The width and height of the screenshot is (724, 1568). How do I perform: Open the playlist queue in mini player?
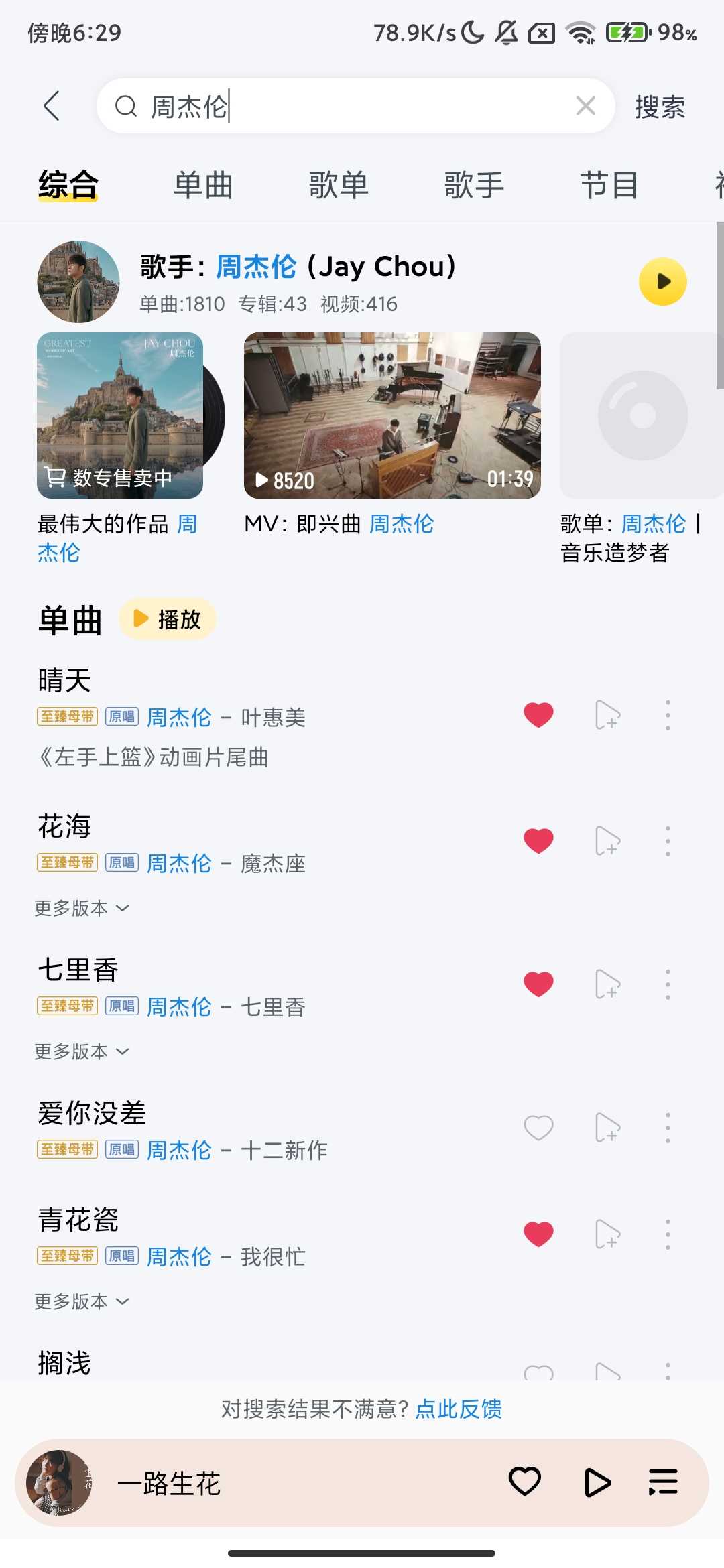(x=663, y=1482)
